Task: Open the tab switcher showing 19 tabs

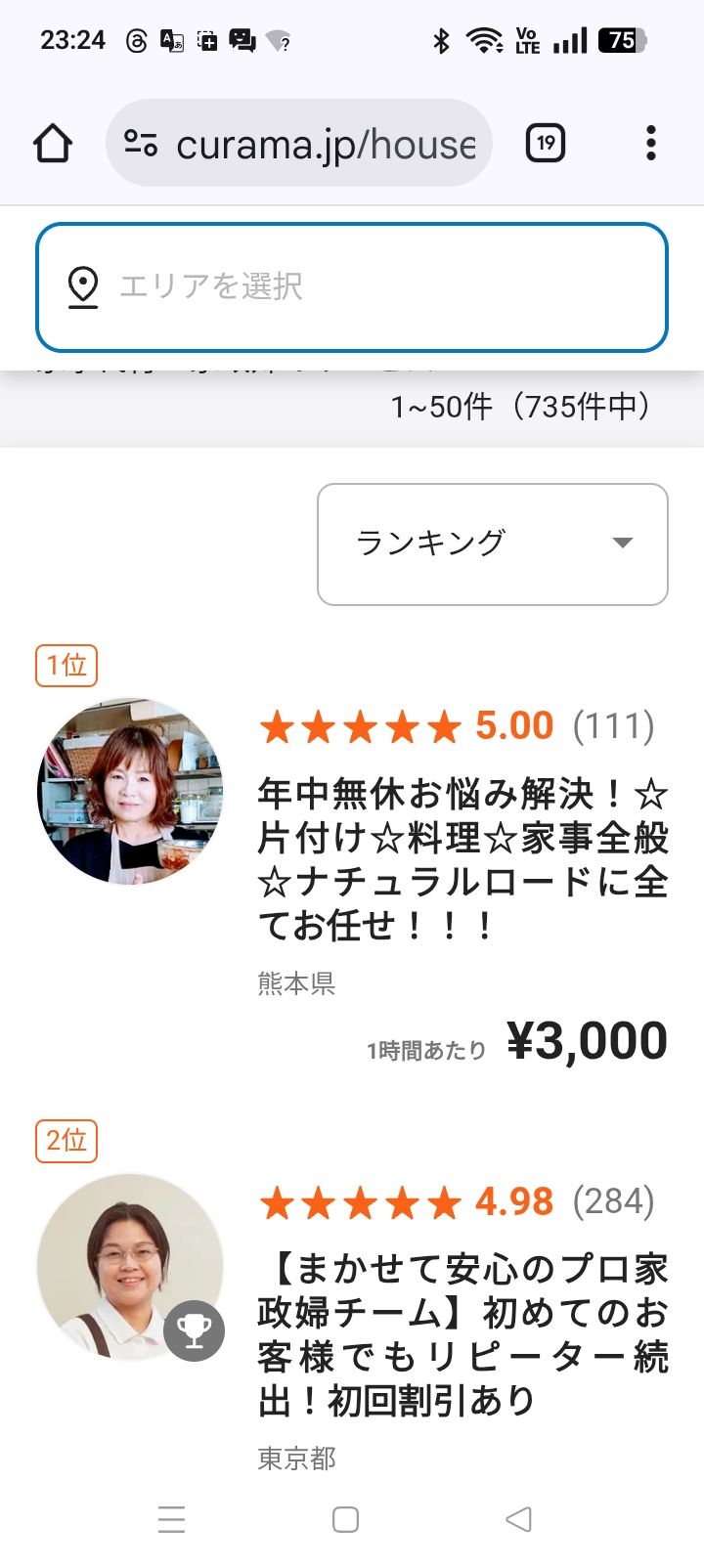Action: coord(545,144)
